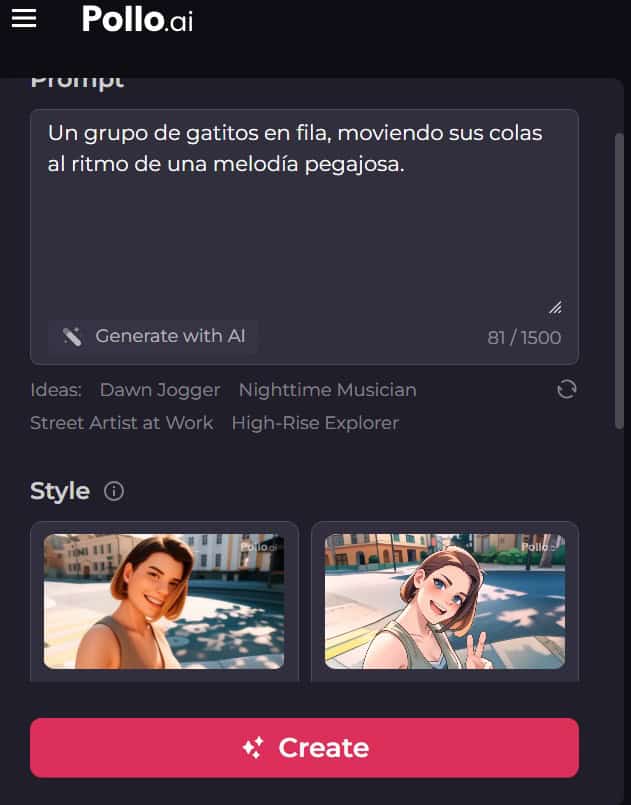Refresh the prompt ideas list
Screen dimensions: 631x805
[567, 390]
